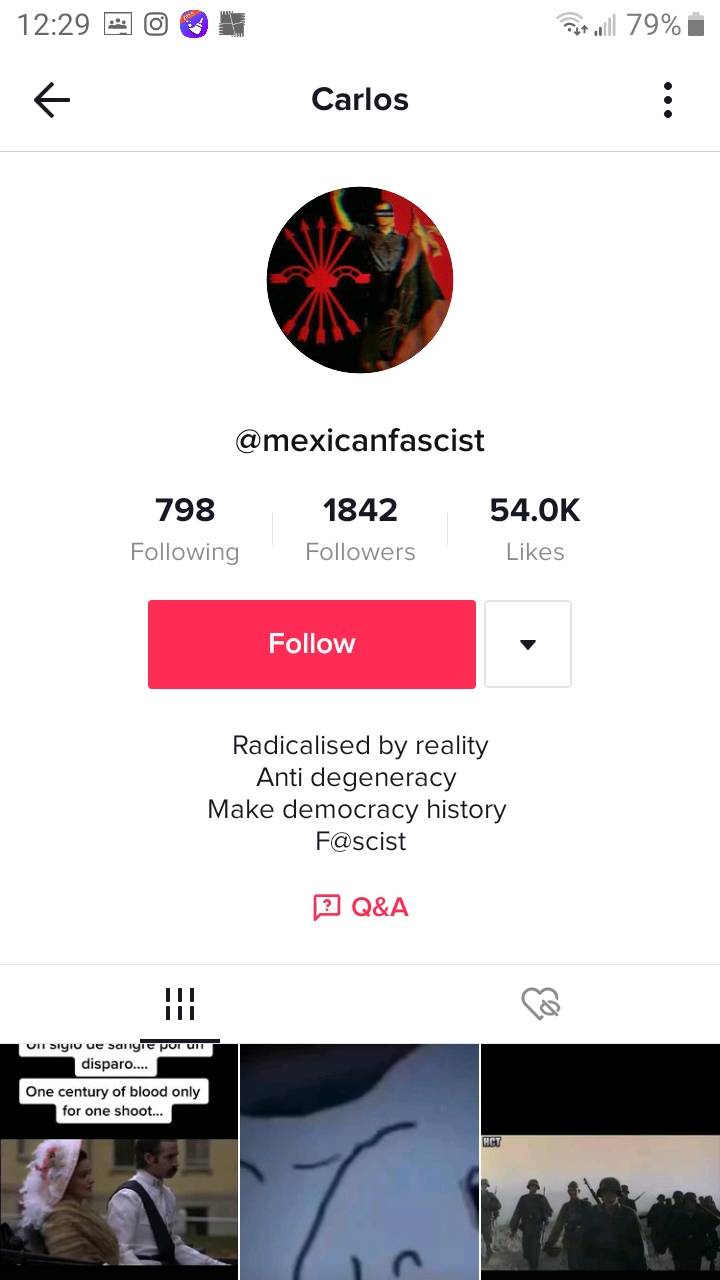
Task: Open the marching soldiers video thumbnail
Action: pos(600,1160)
